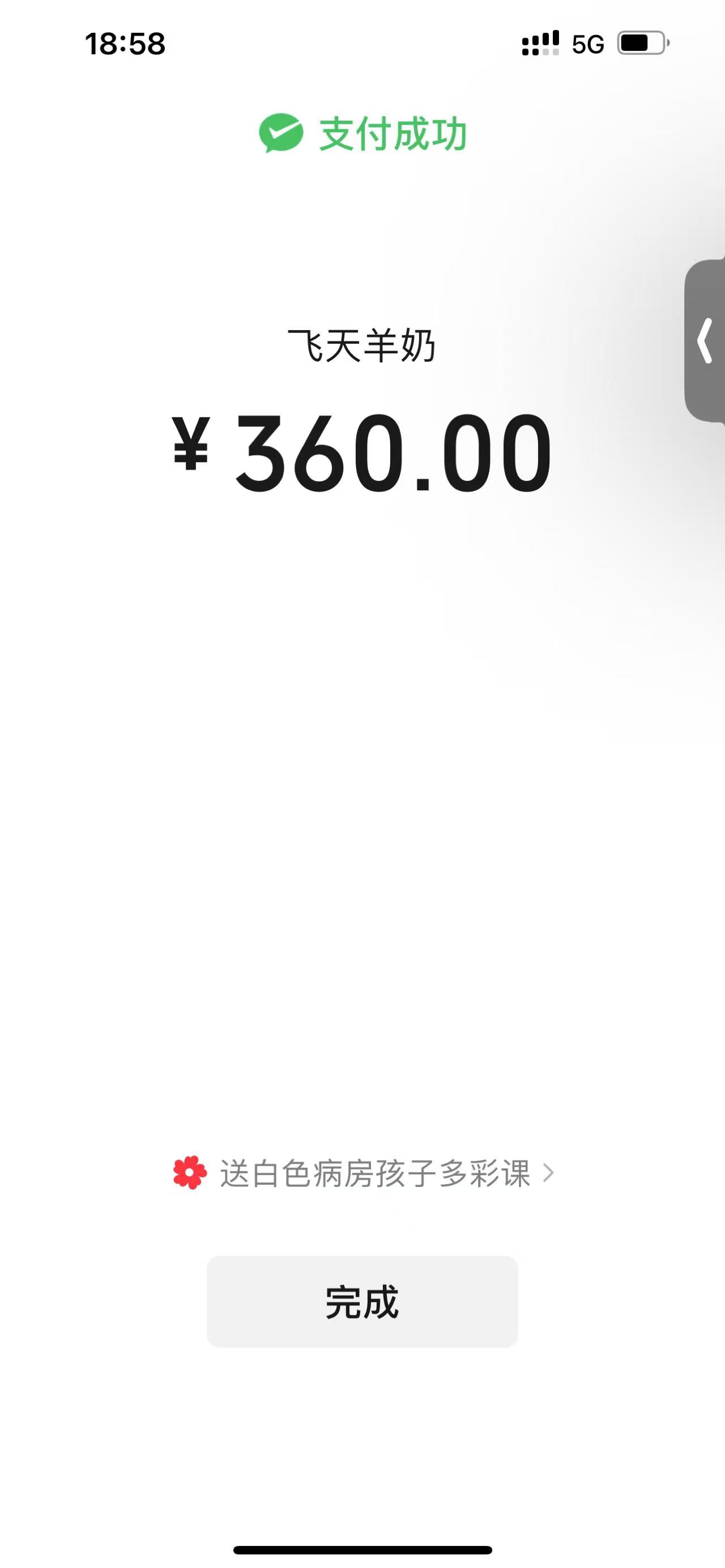725x1568 pixels.
Task: Expand the grey side handle arrow
Action: click(x=705, y=341)
